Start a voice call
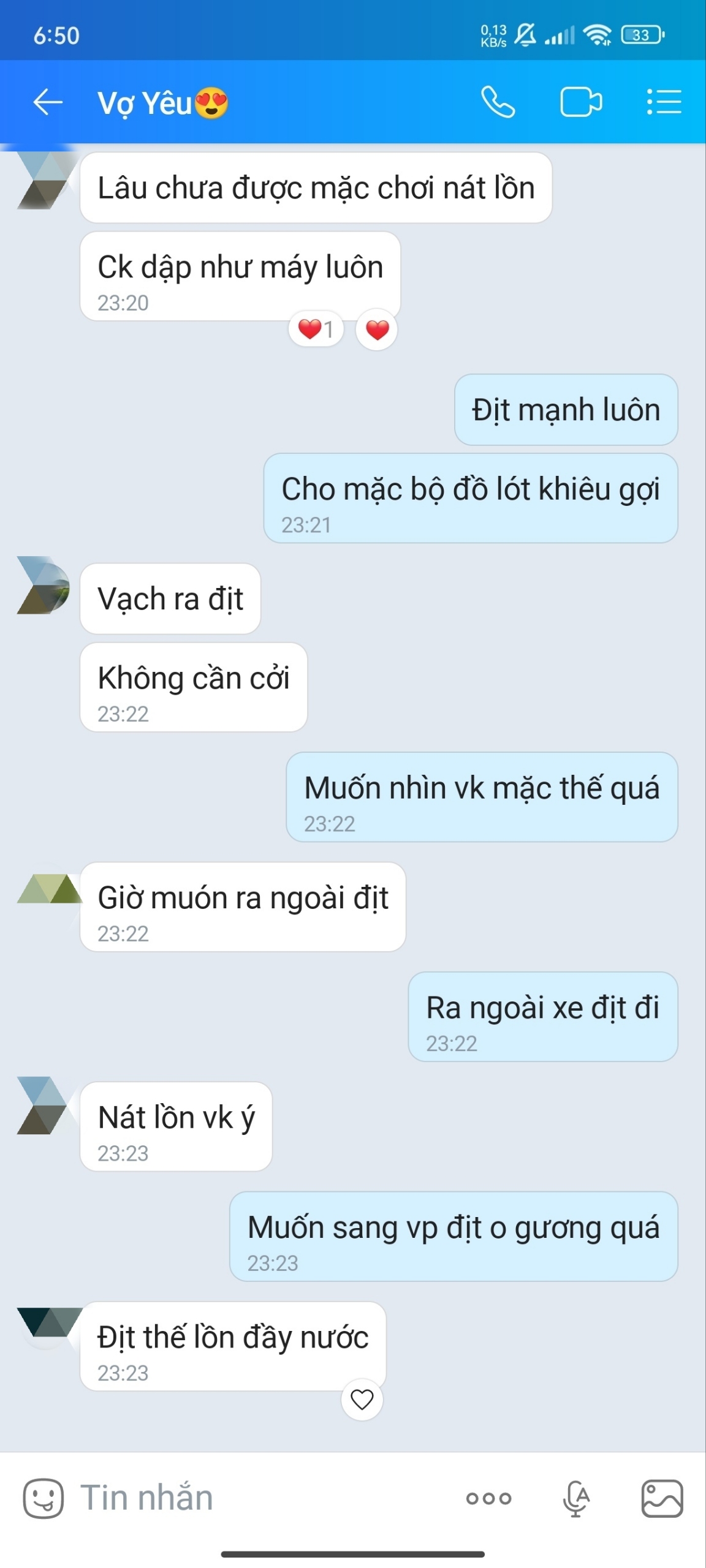706x1568 pixels. click(498, 102)
